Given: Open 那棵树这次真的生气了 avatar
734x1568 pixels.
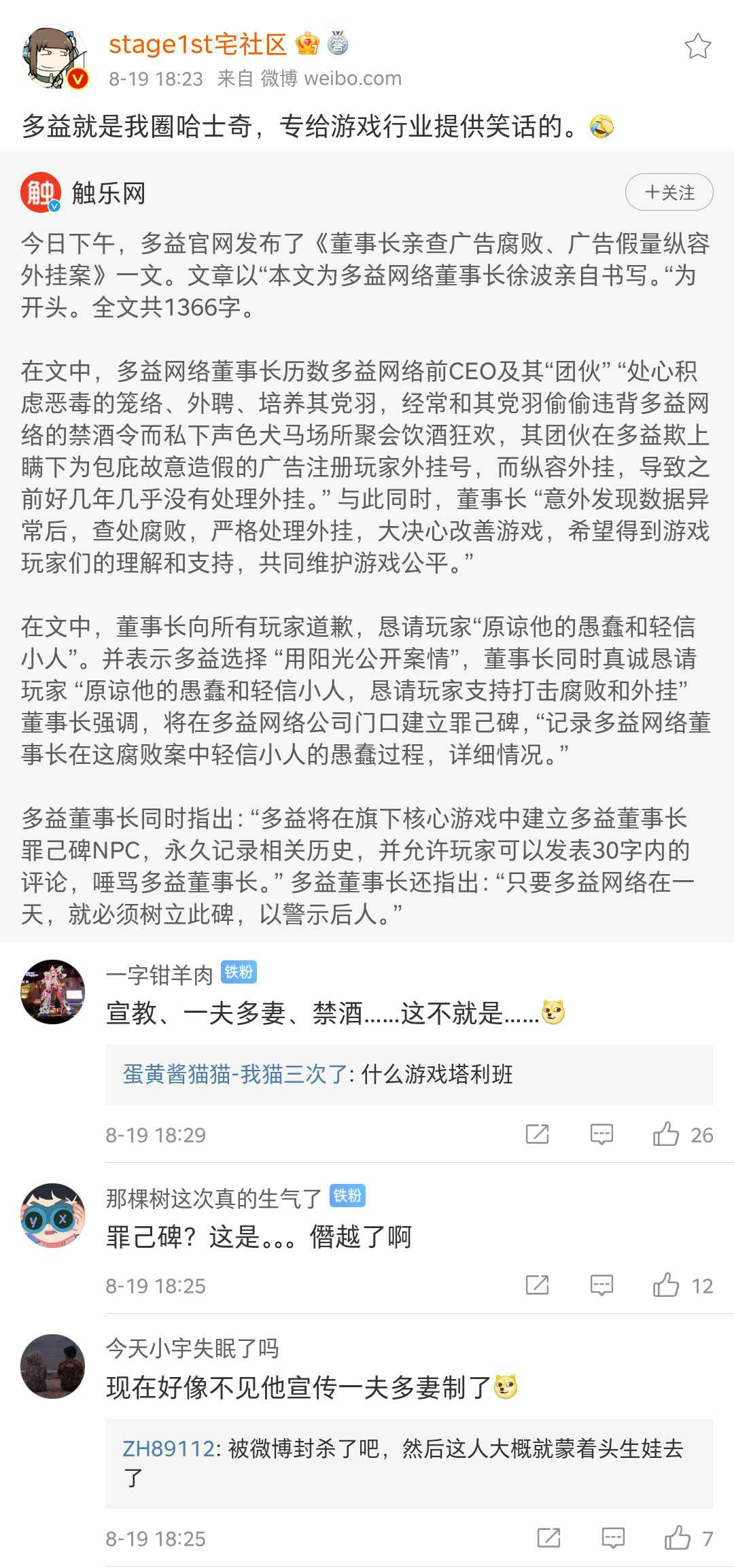Looking at the screenshot, I should pos(53,1215).
